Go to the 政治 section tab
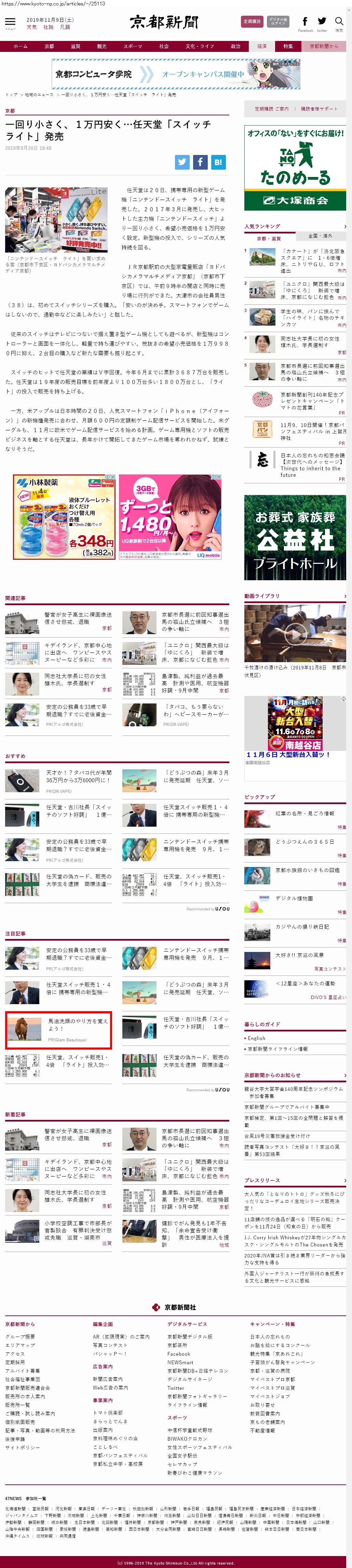The width and height of the screenshot is (352, 1568). 235,46
